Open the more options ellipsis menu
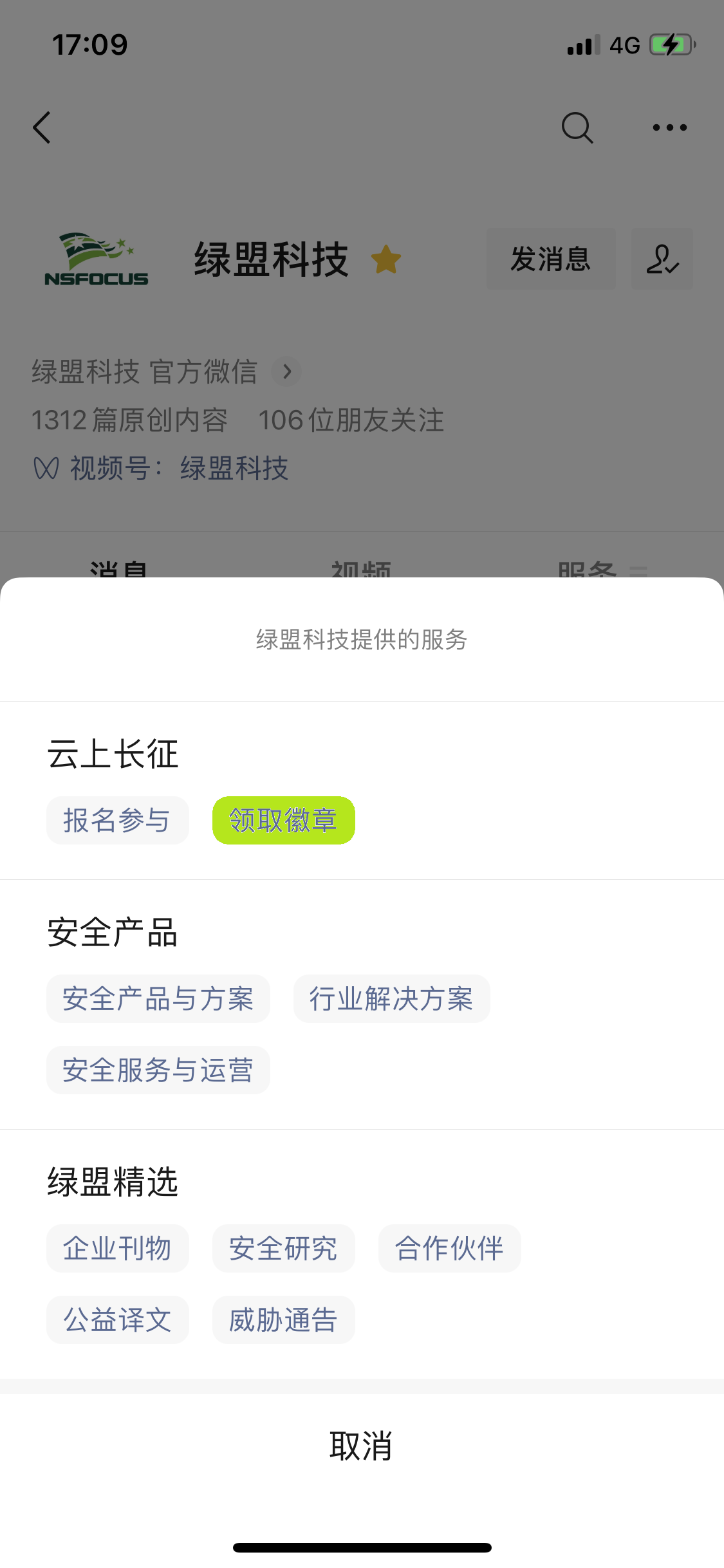Image resolution: width=724 pixels, height=1568 pixels. point(669,127)
